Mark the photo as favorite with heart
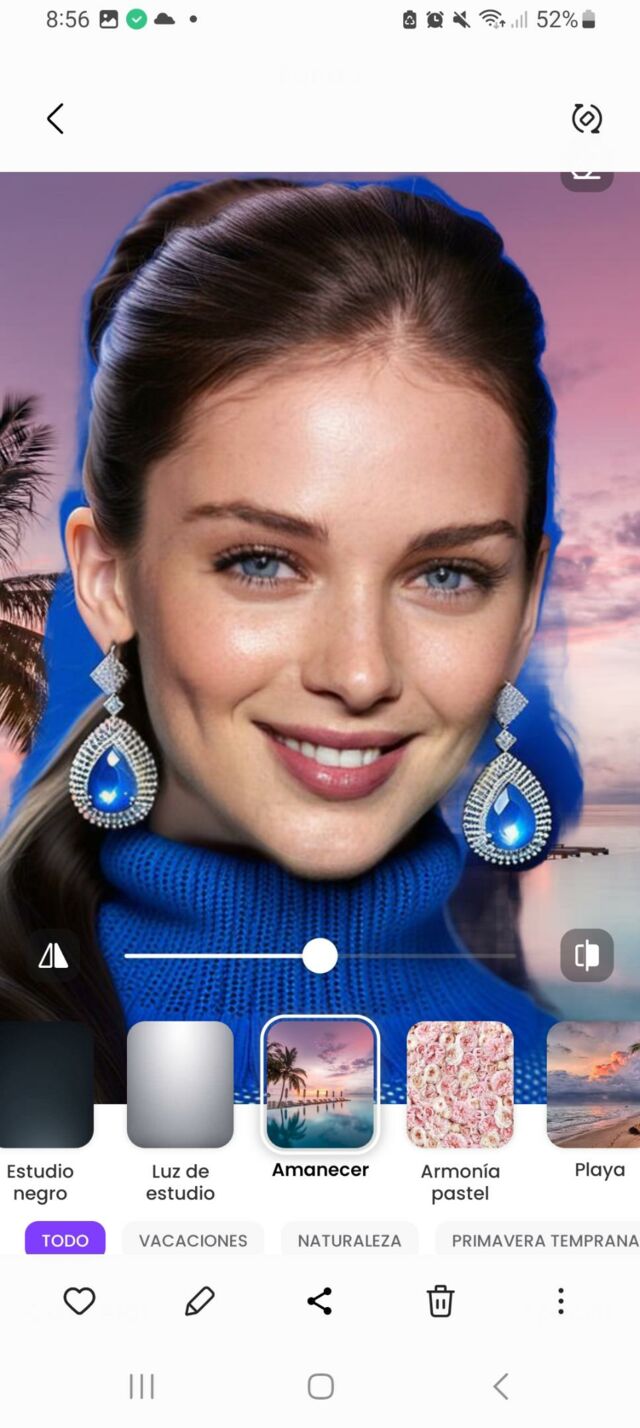Viewport: 640px width, 1428px height. (79, 1301)
